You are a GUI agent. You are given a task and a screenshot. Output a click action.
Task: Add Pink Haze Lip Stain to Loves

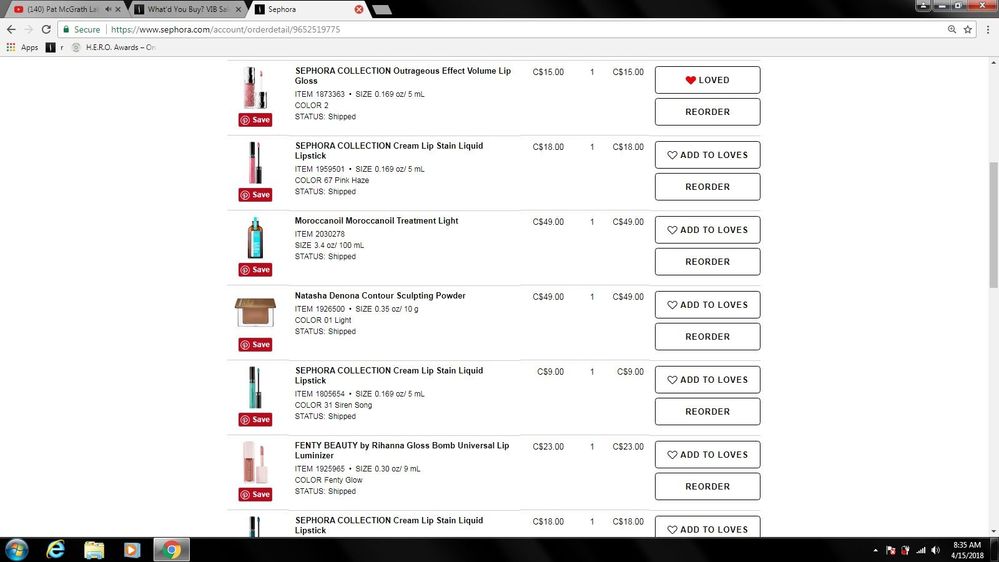tap(707, 155)
